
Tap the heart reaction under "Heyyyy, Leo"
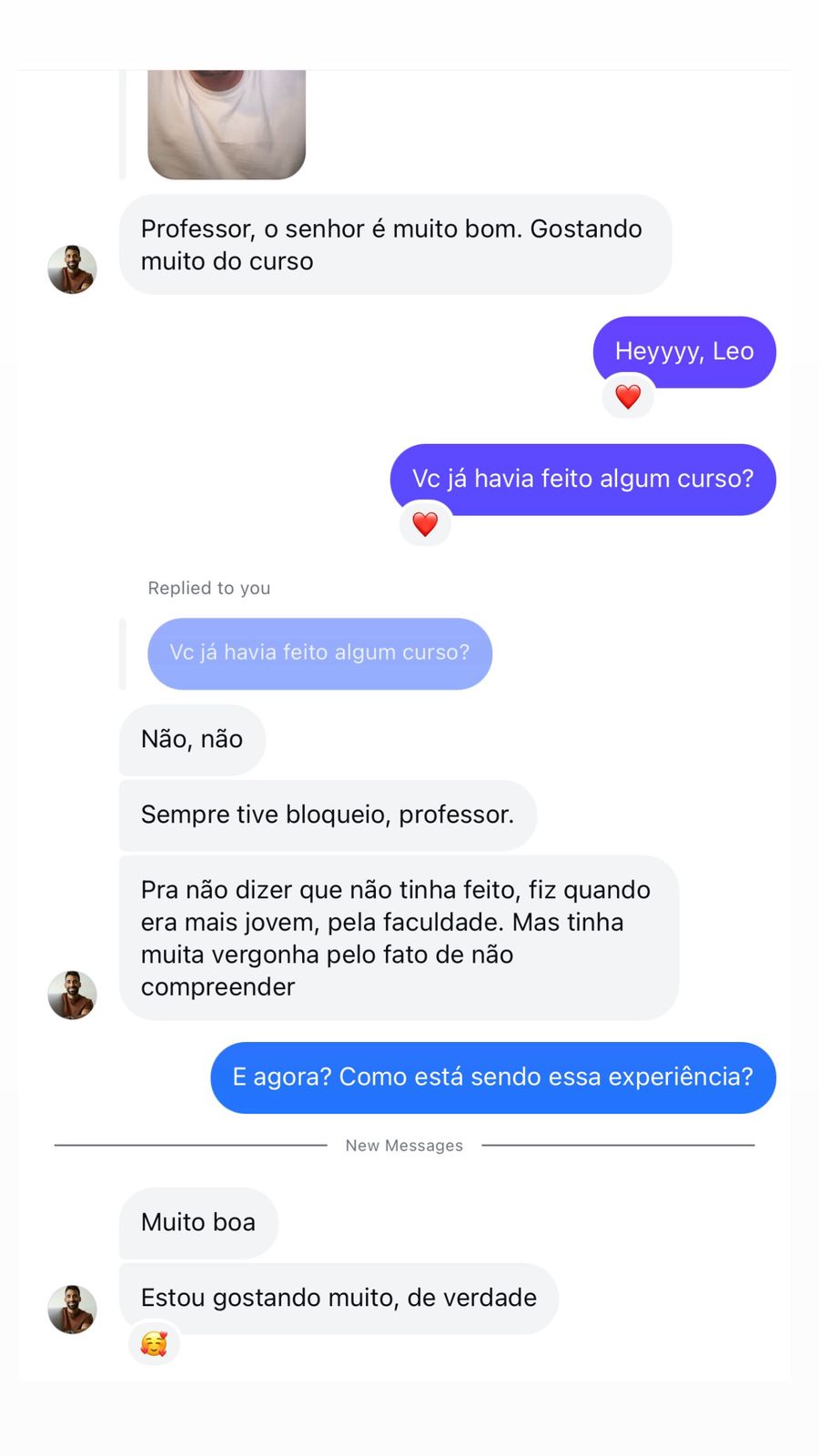628,397
